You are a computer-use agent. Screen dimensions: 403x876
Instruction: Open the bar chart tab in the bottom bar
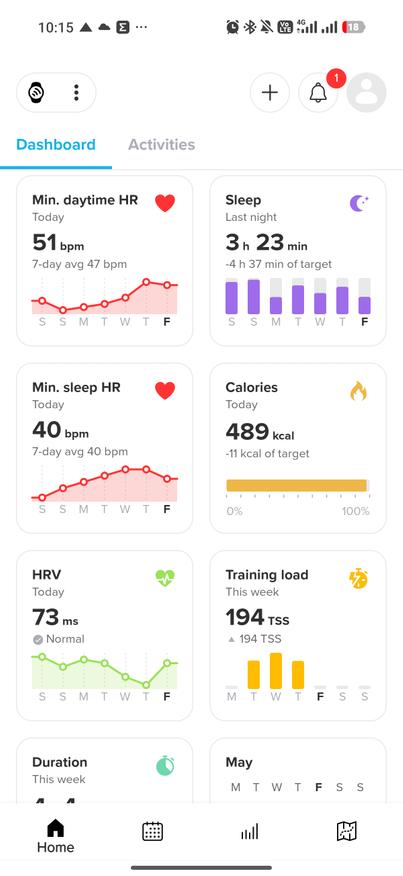[x=250, y=831]
